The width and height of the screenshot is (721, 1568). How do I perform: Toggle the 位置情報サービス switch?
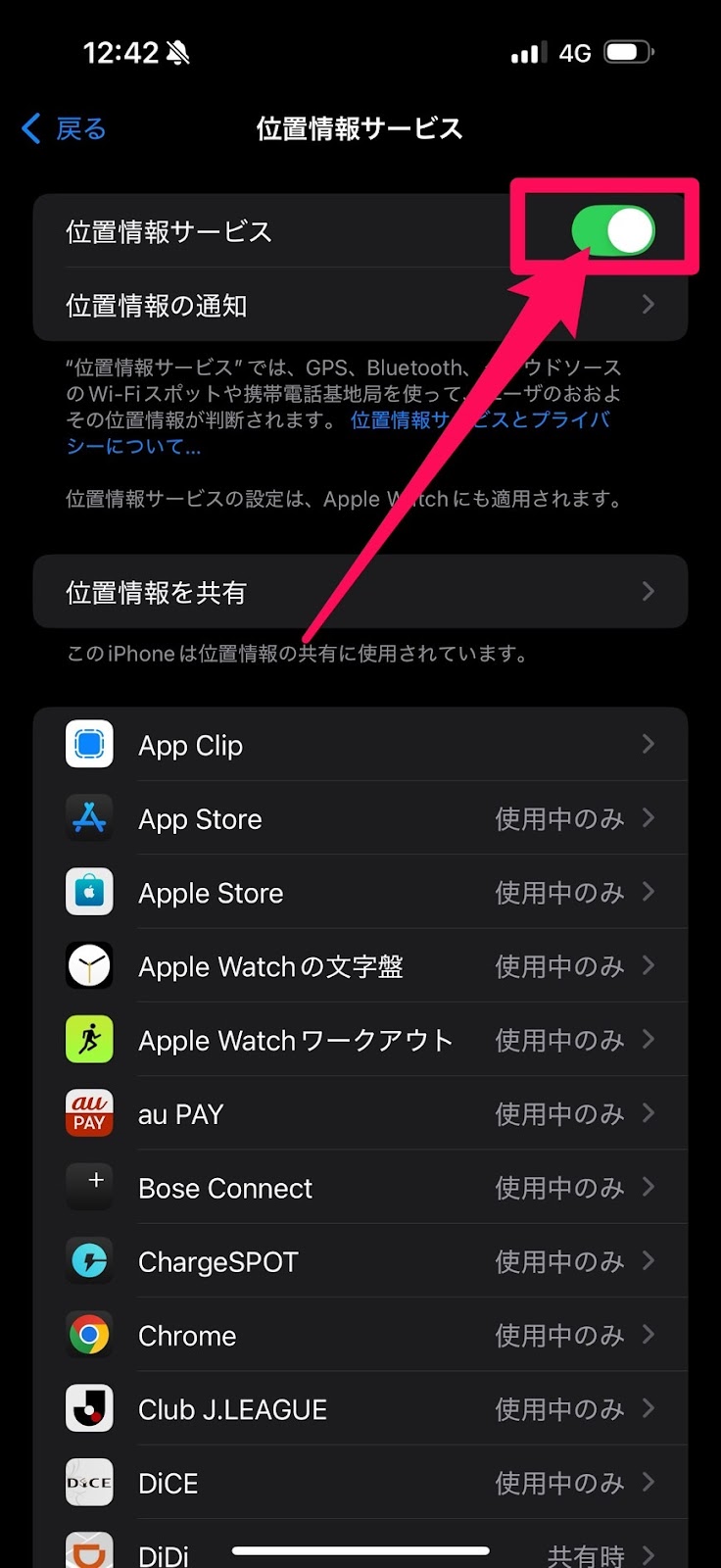tap(613, 231)
